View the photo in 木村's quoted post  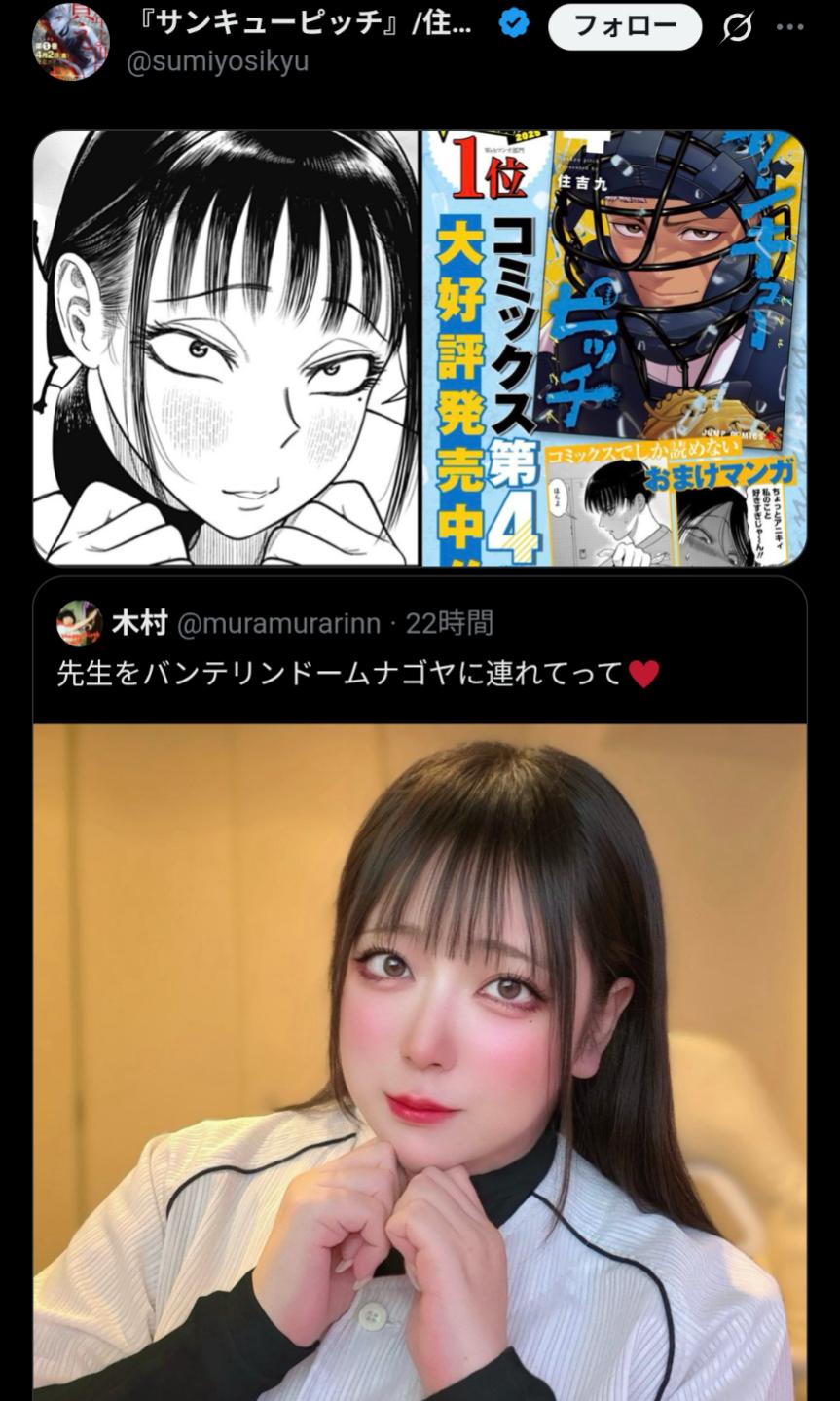click(x=420, y=1061)
